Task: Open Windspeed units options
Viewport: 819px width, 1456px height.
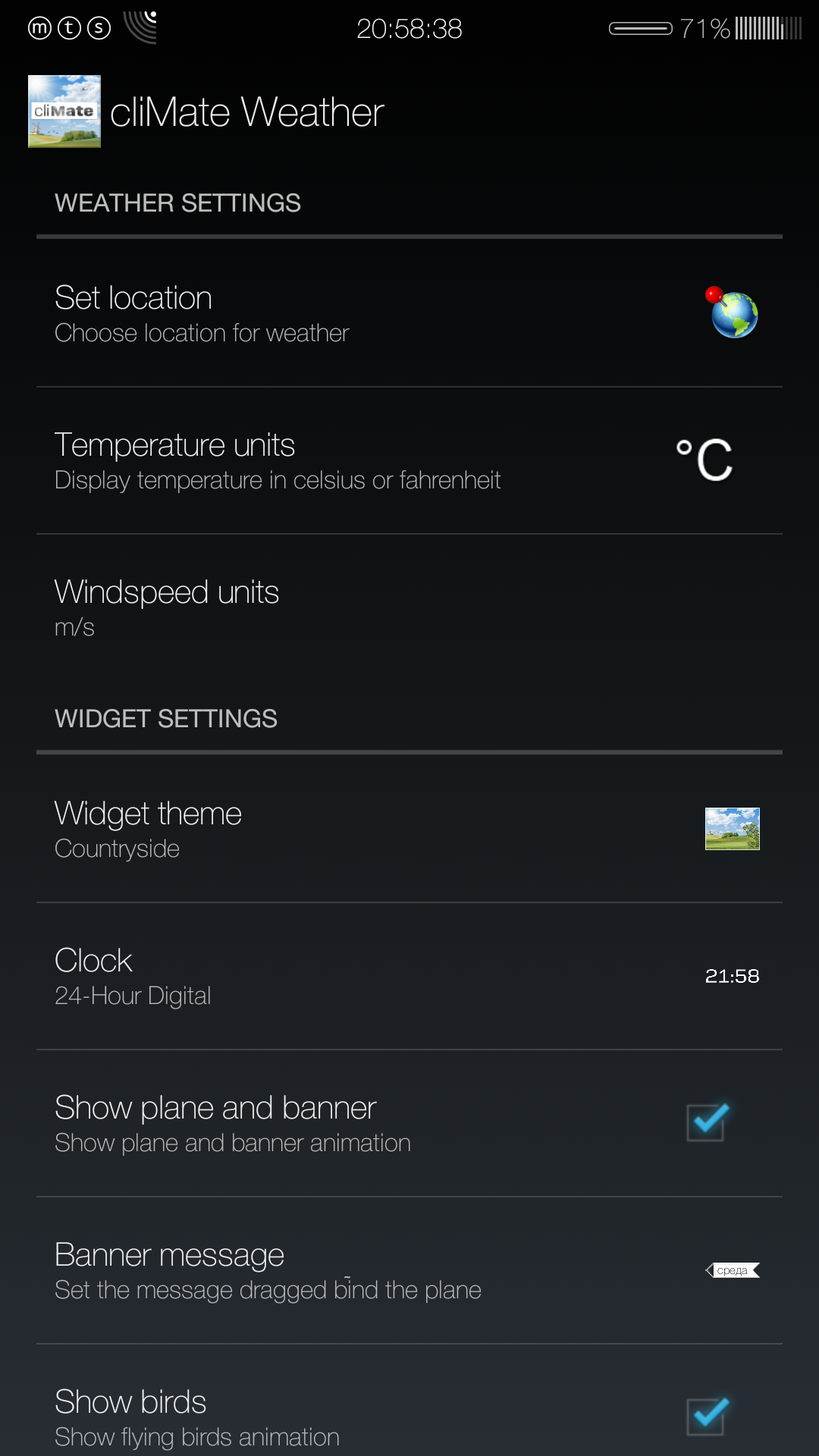Action: pos(409,608)
